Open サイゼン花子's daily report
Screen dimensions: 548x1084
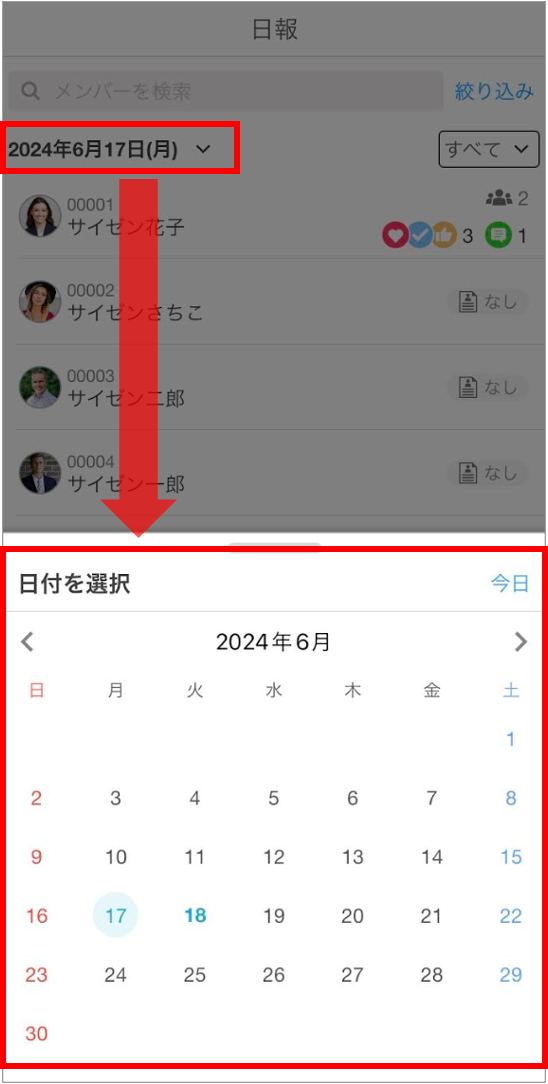pyautogui.click(x=274, y=217)
